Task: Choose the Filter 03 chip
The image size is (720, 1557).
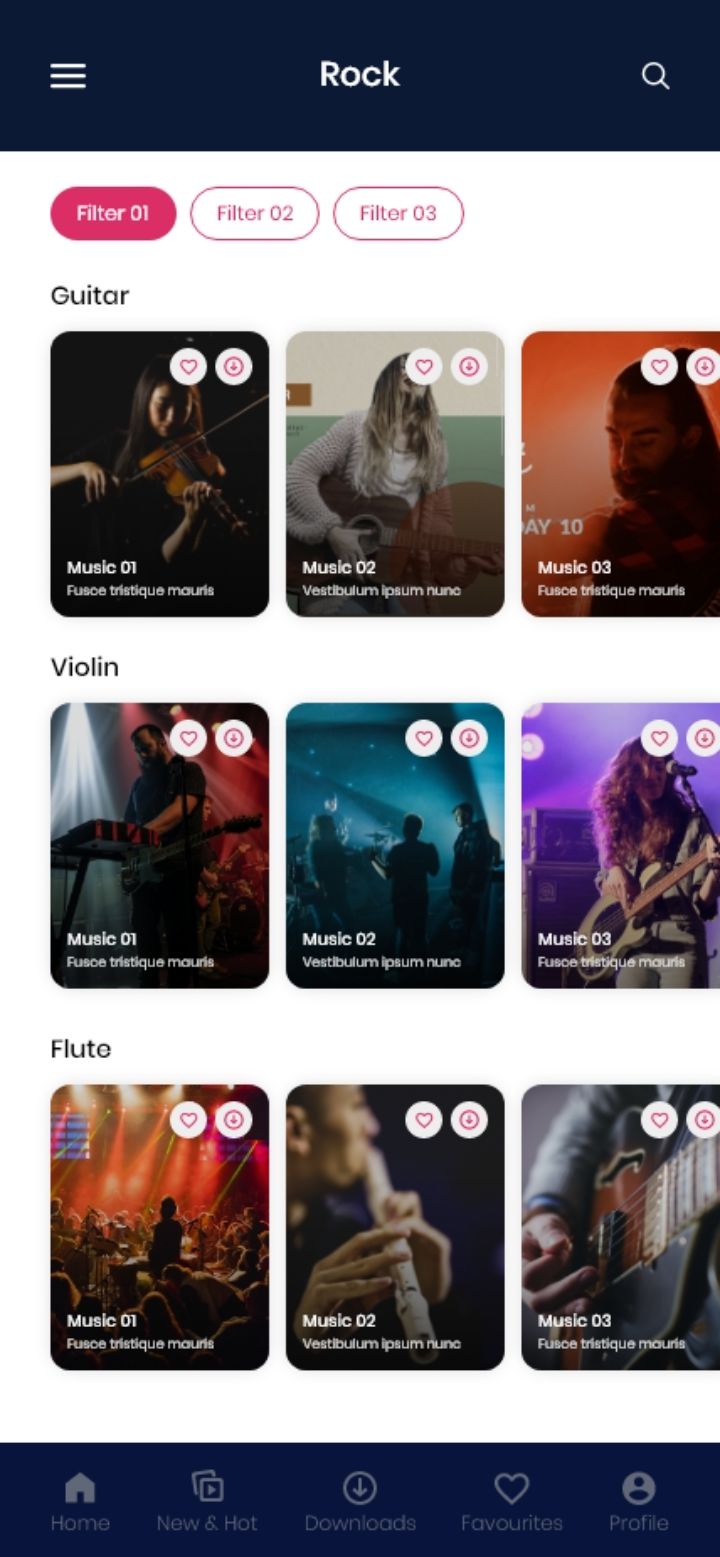Action: [398, 213]
